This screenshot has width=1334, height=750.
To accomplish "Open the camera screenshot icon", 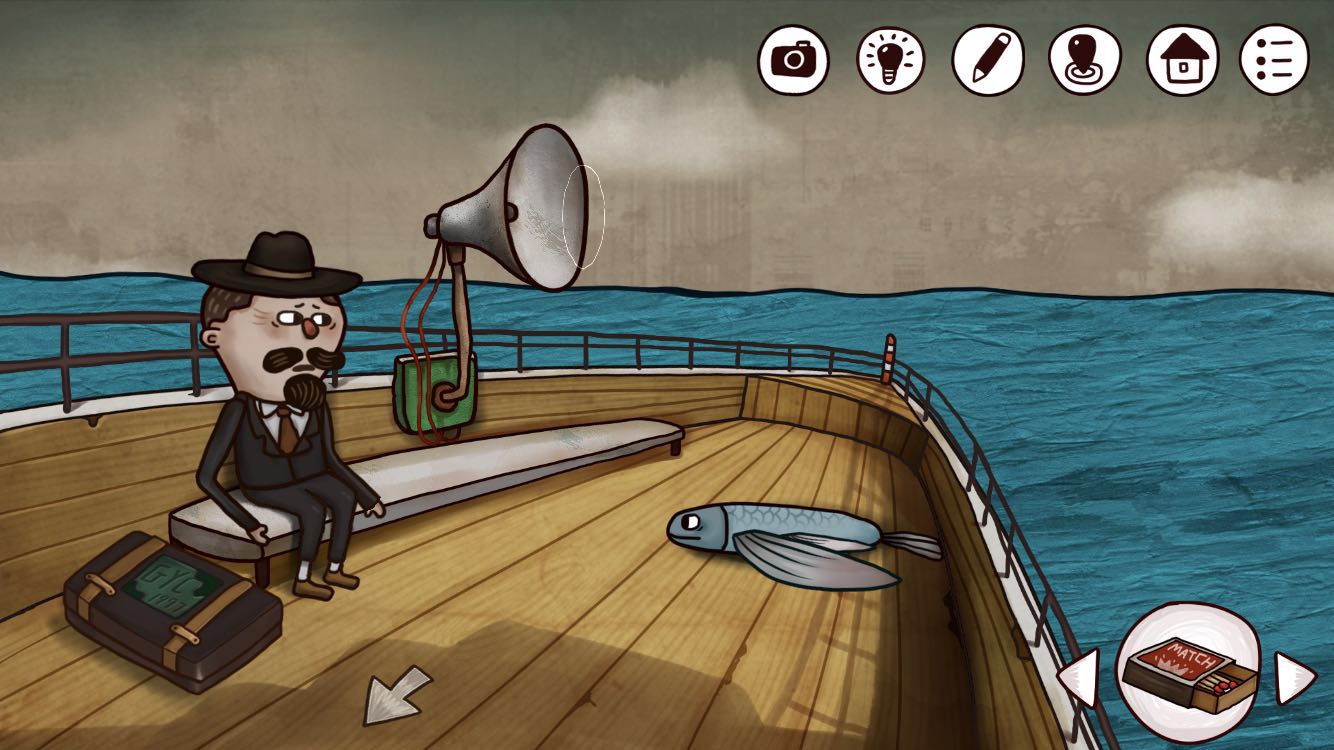I will coord(793,60).
